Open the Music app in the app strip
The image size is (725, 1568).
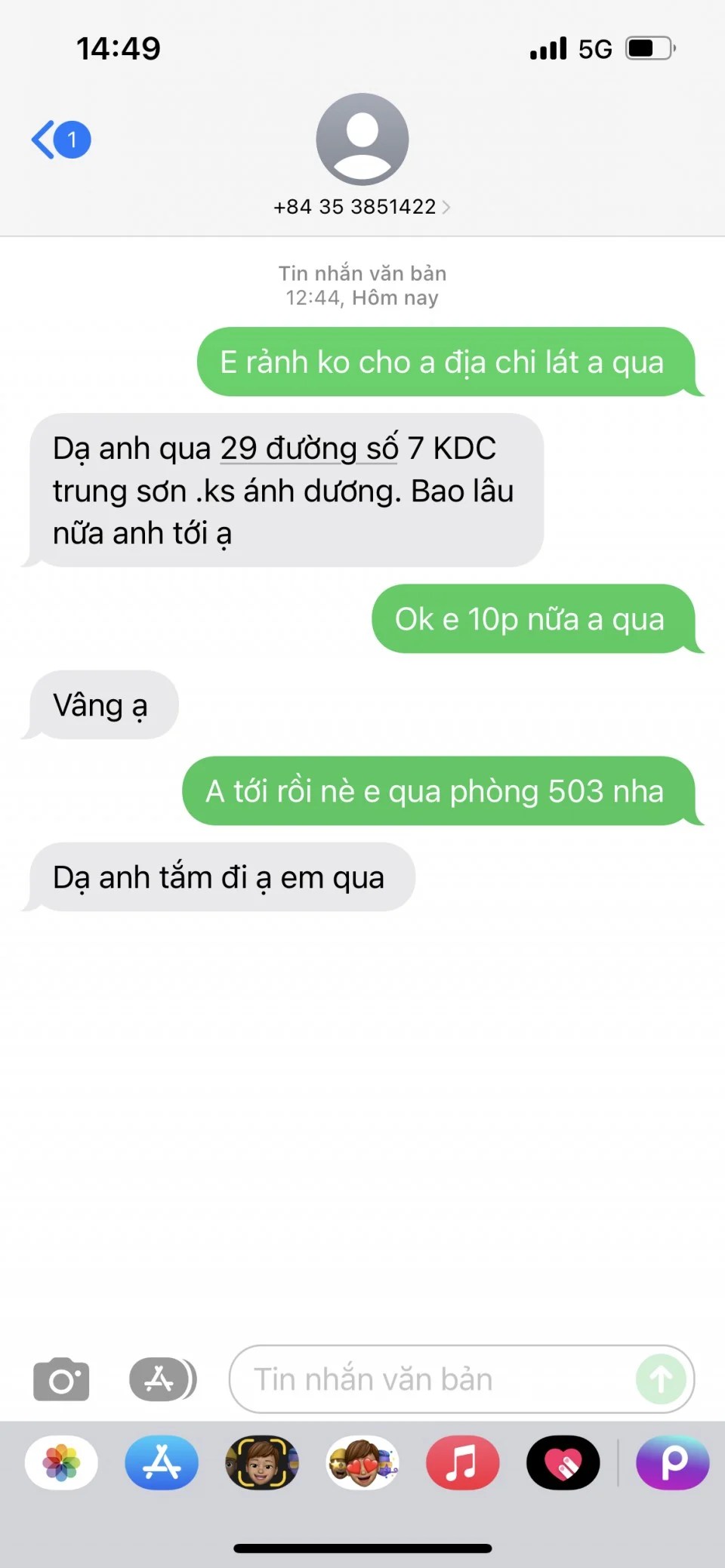[462, 1462]
